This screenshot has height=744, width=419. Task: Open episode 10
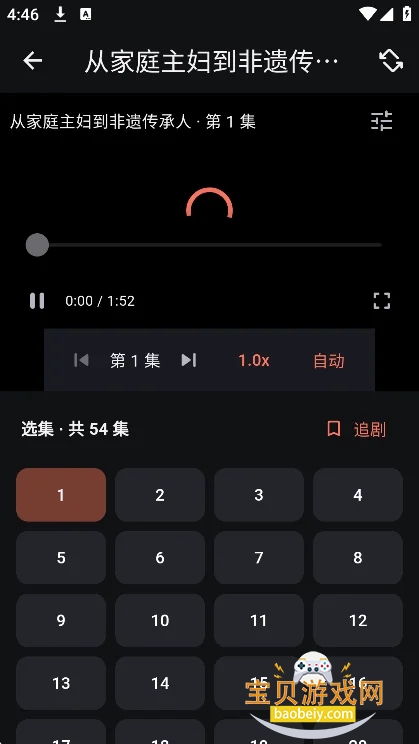[160, 620]
